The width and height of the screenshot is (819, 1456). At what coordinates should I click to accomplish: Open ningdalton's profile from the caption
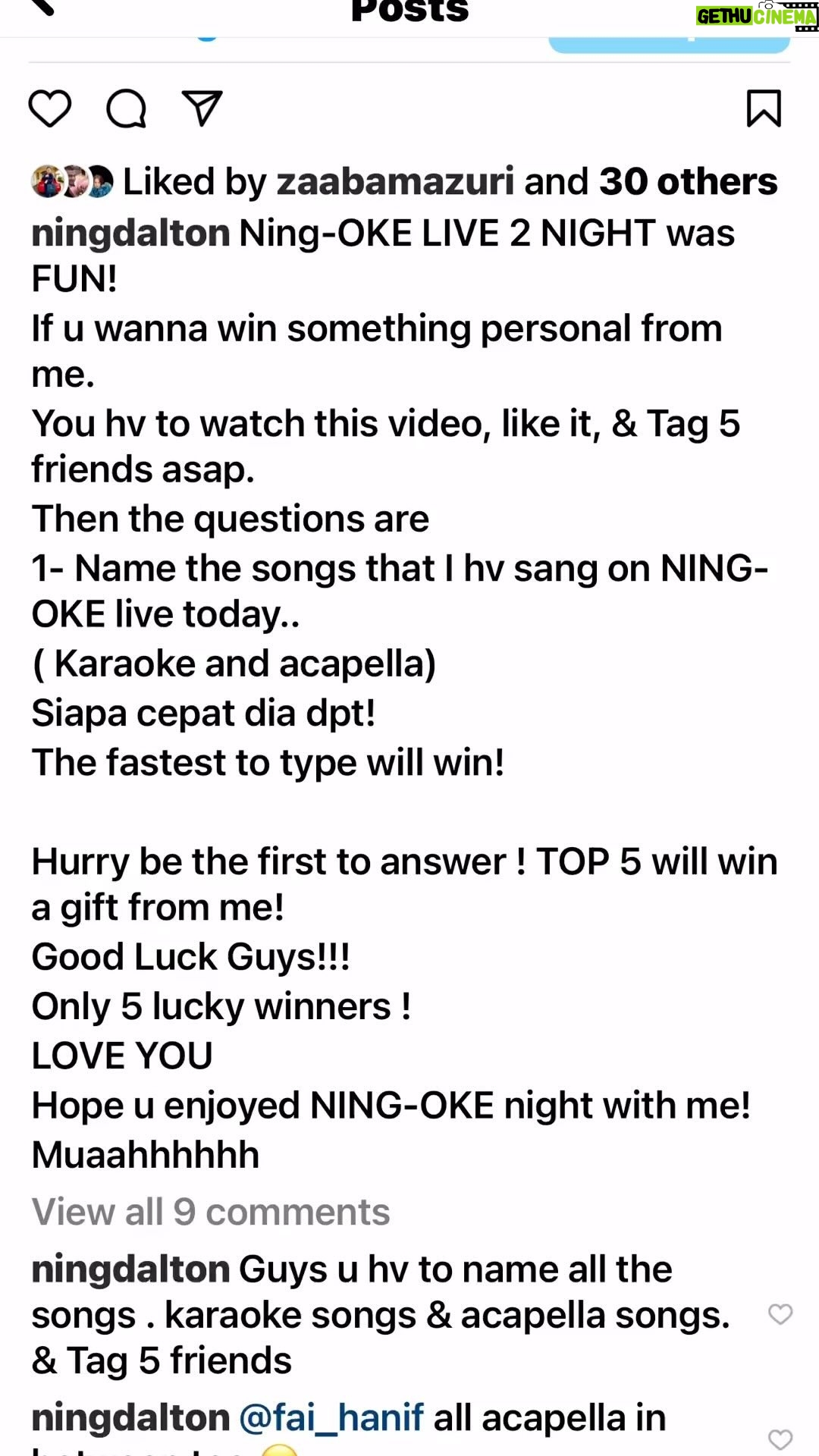pyautogui.click(x=131, y=233)
